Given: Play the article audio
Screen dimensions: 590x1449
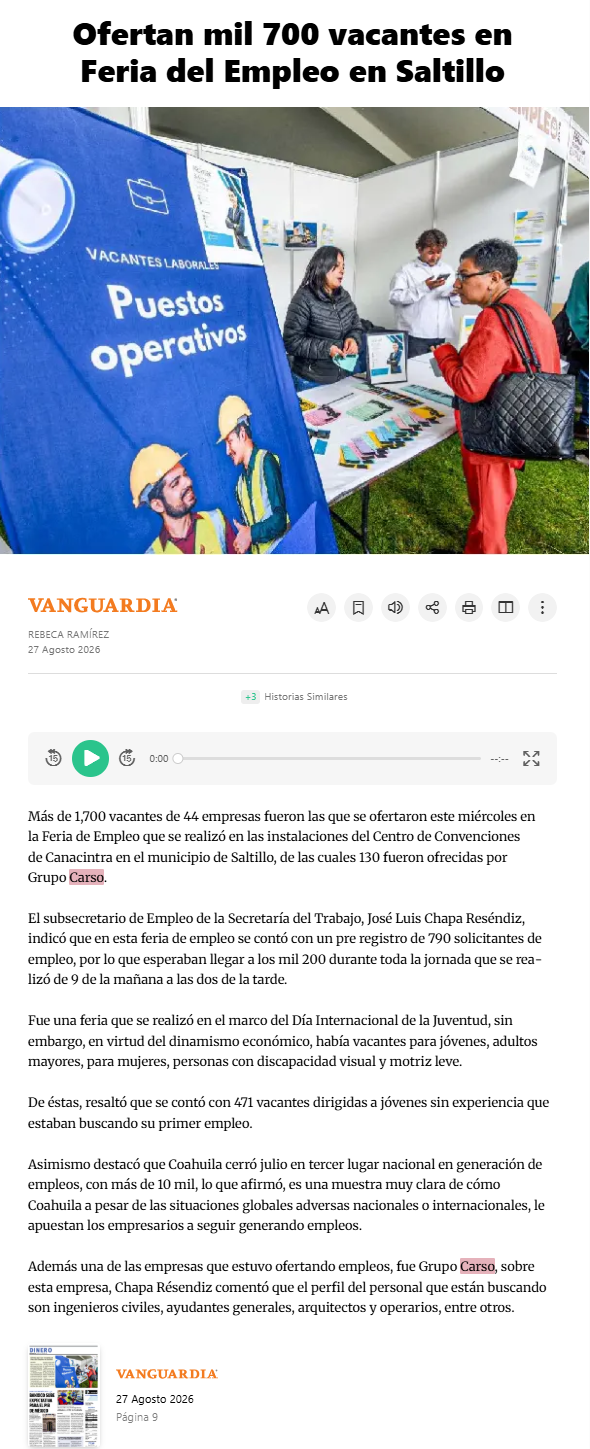Looking at the screenshot, I should [x=90, y=758].
